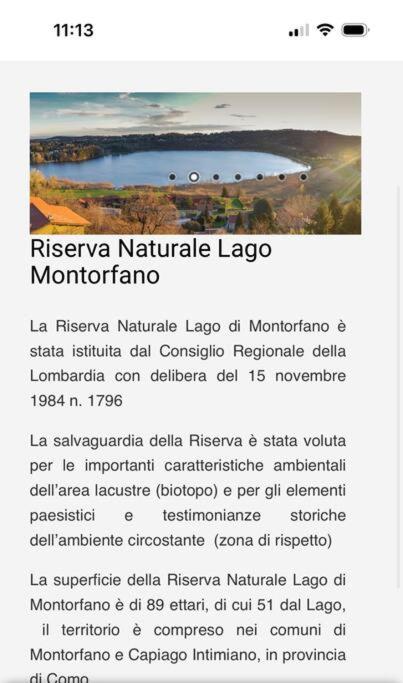Show the sixth carousel slide dot

coord(282,177)
